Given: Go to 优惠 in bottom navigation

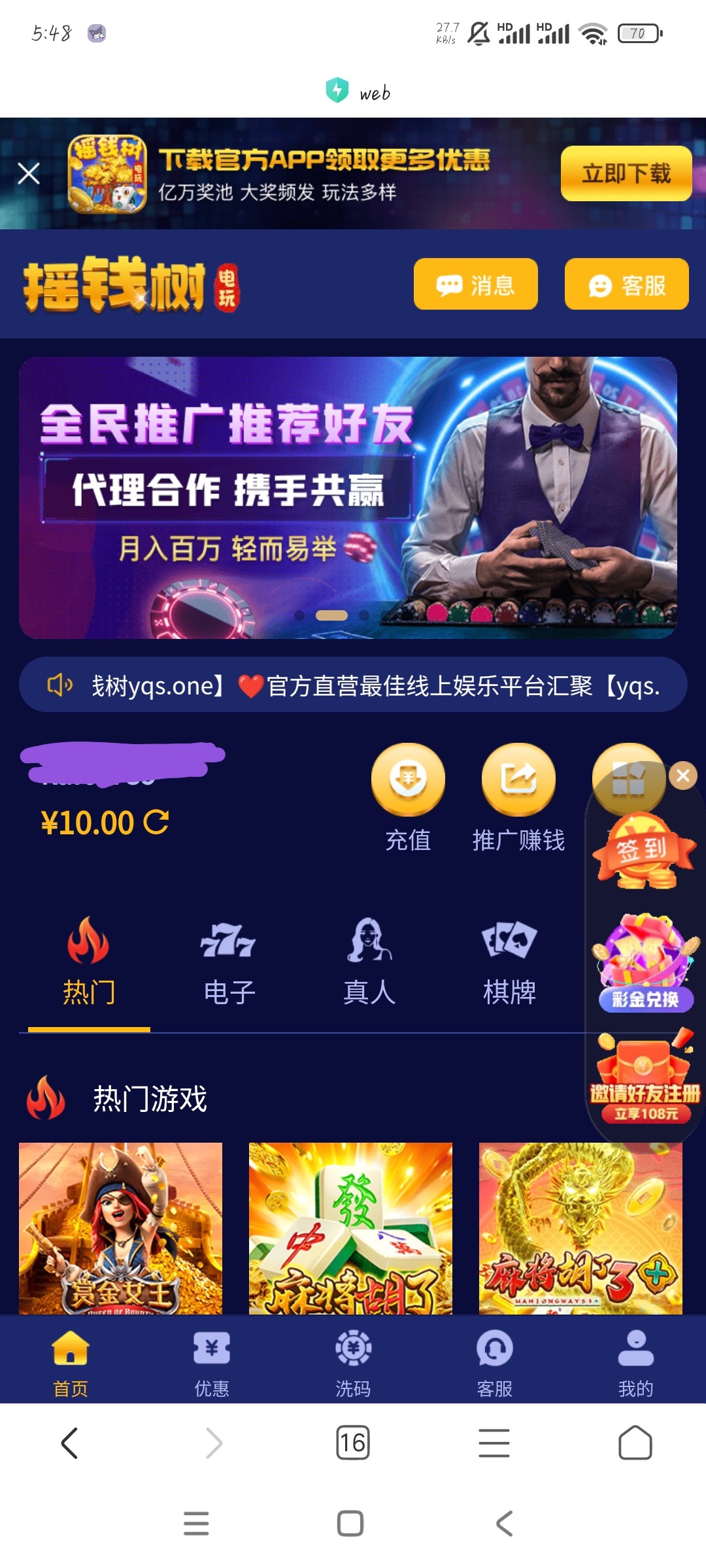Looking at the screenshot, I should pos(212,1360).
